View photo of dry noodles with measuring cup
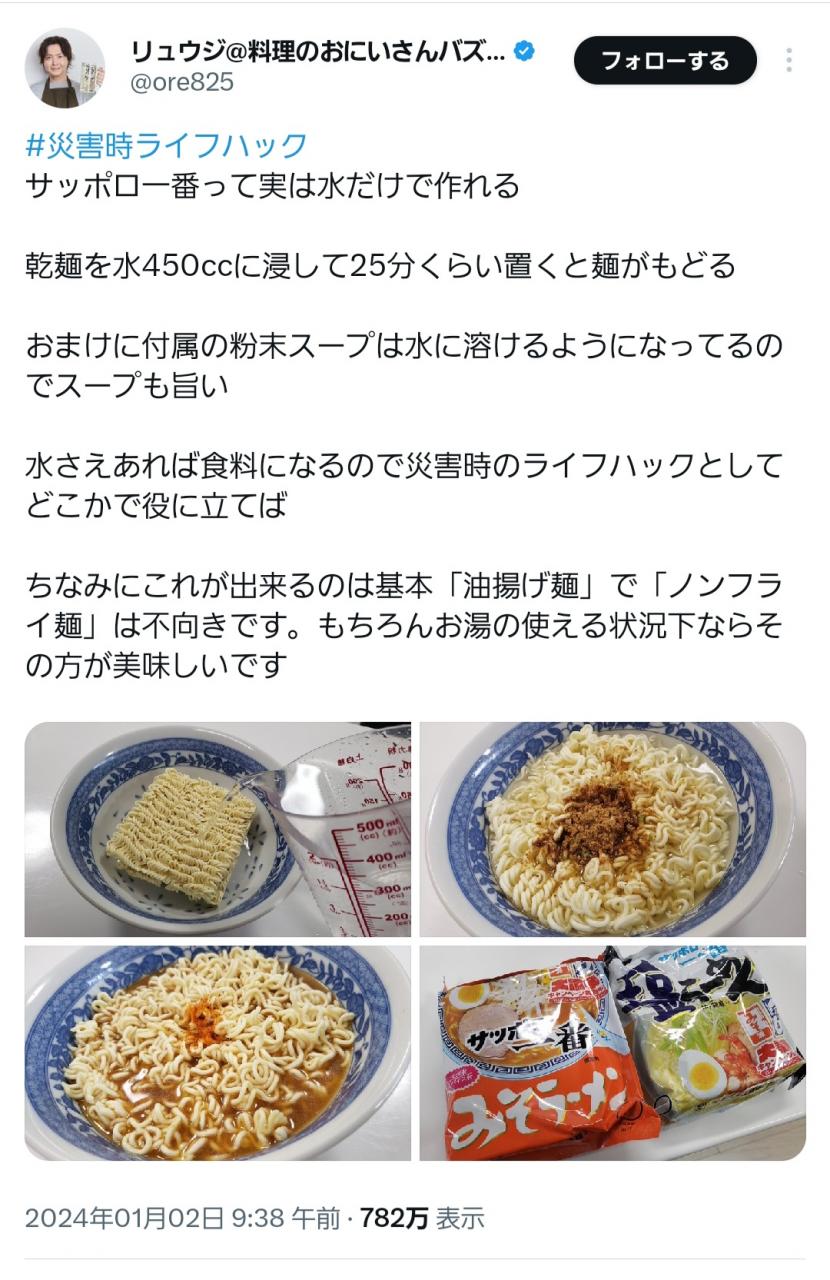The width and height of the screenshot is (830, 1280). [217, 829]
